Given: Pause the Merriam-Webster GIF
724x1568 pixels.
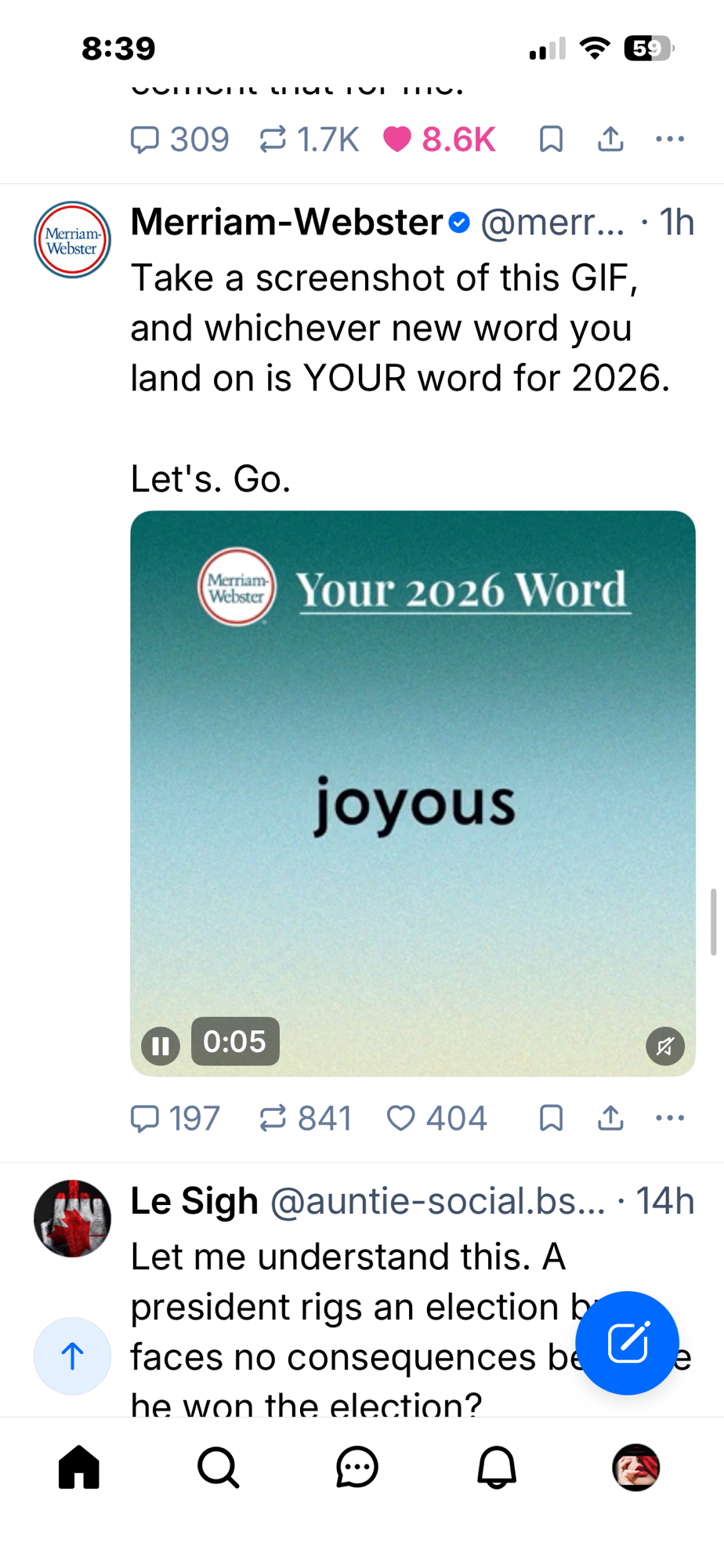Looking at the screenshot, I should tap(161, 1045).
